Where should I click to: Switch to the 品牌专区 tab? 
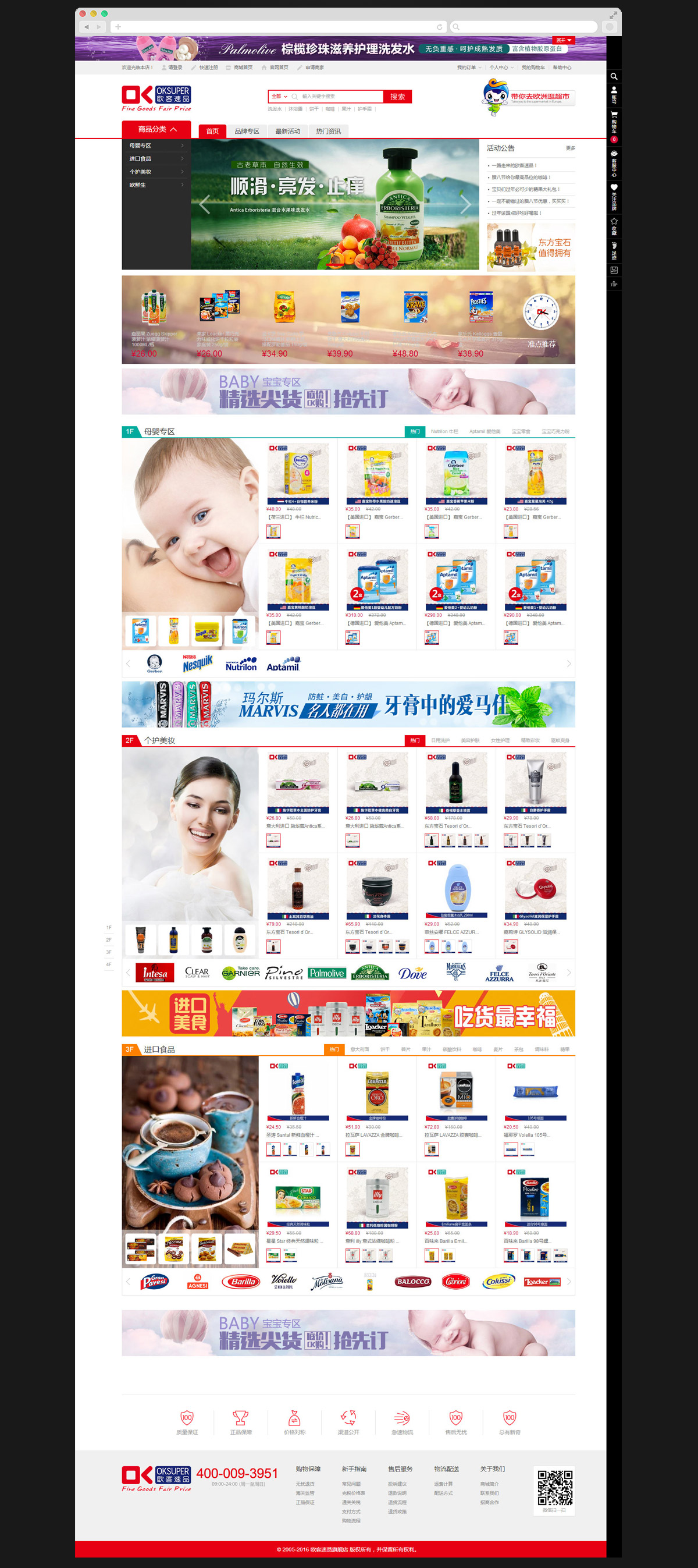click(x=247, y=132)
